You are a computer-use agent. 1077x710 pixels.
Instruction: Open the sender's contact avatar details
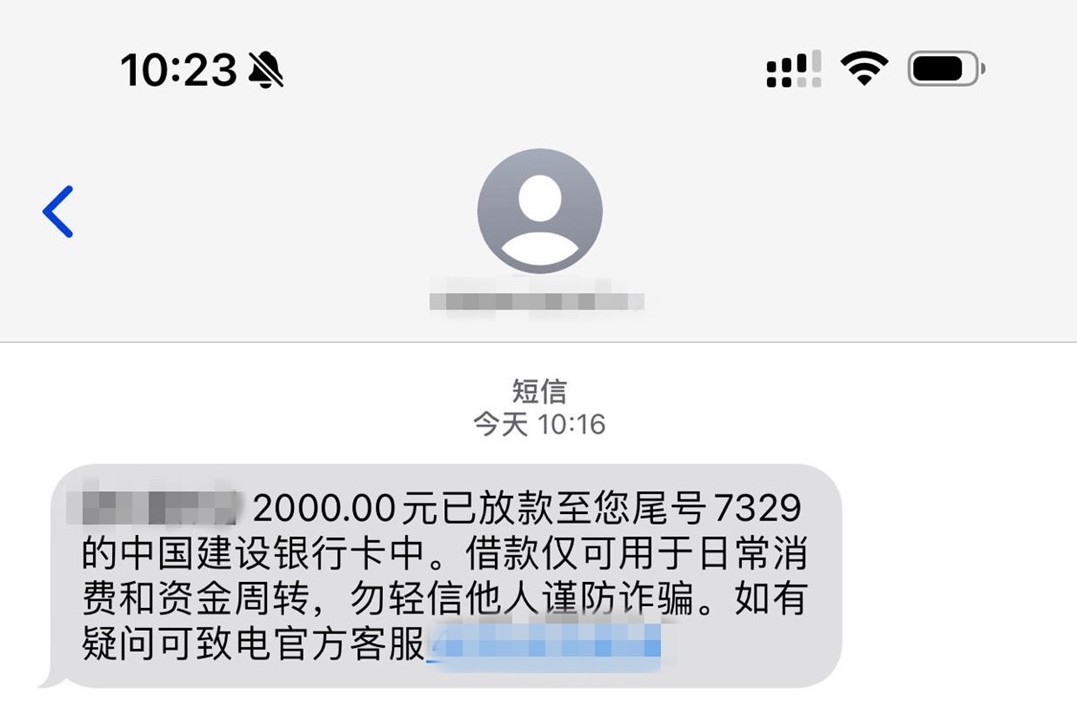click(539, 211)
